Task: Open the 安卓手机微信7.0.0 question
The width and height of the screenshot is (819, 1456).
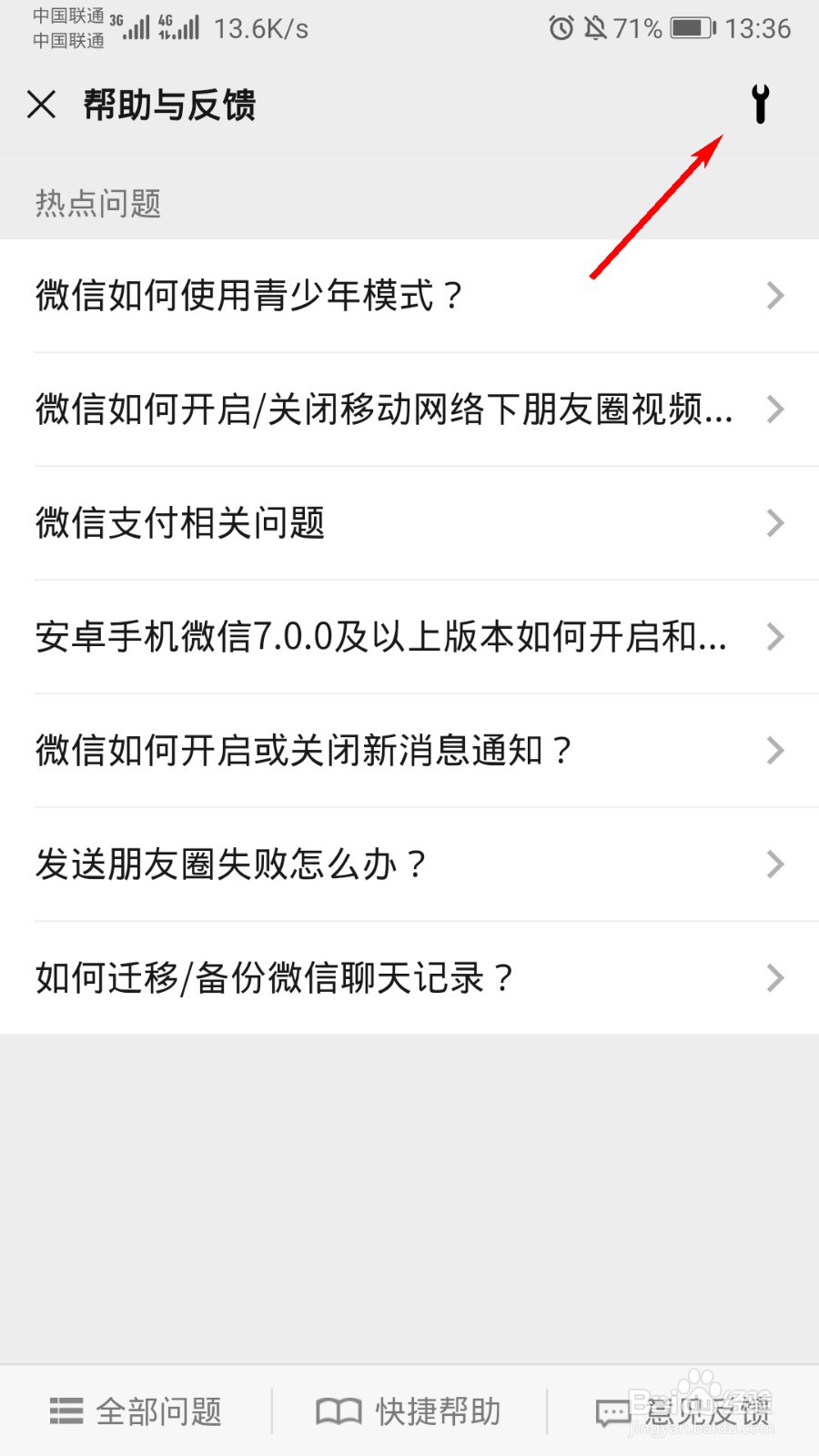Action: click(409, 637)
